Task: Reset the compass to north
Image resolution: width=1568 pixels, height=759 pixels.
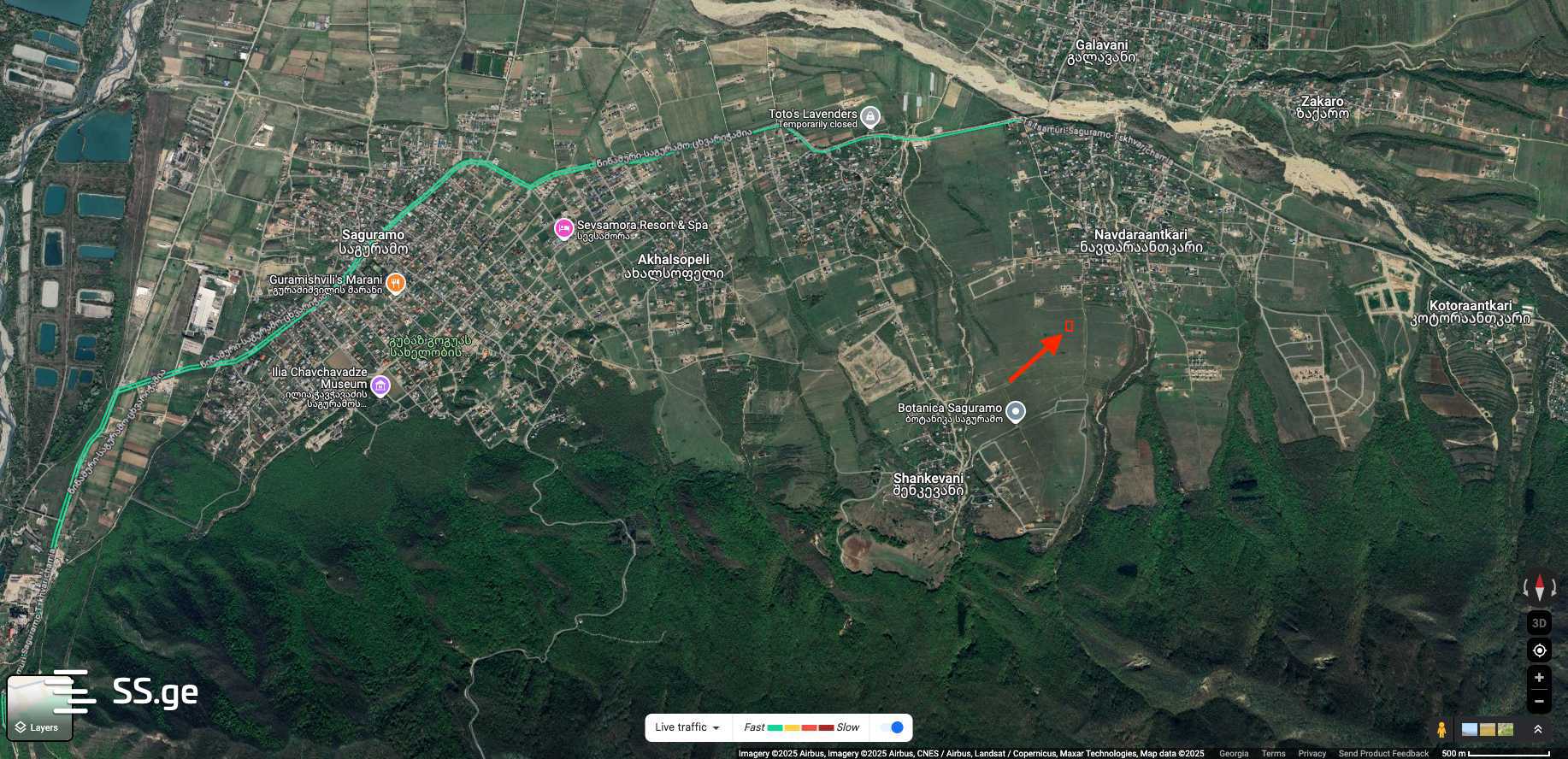Action: 1539,589
